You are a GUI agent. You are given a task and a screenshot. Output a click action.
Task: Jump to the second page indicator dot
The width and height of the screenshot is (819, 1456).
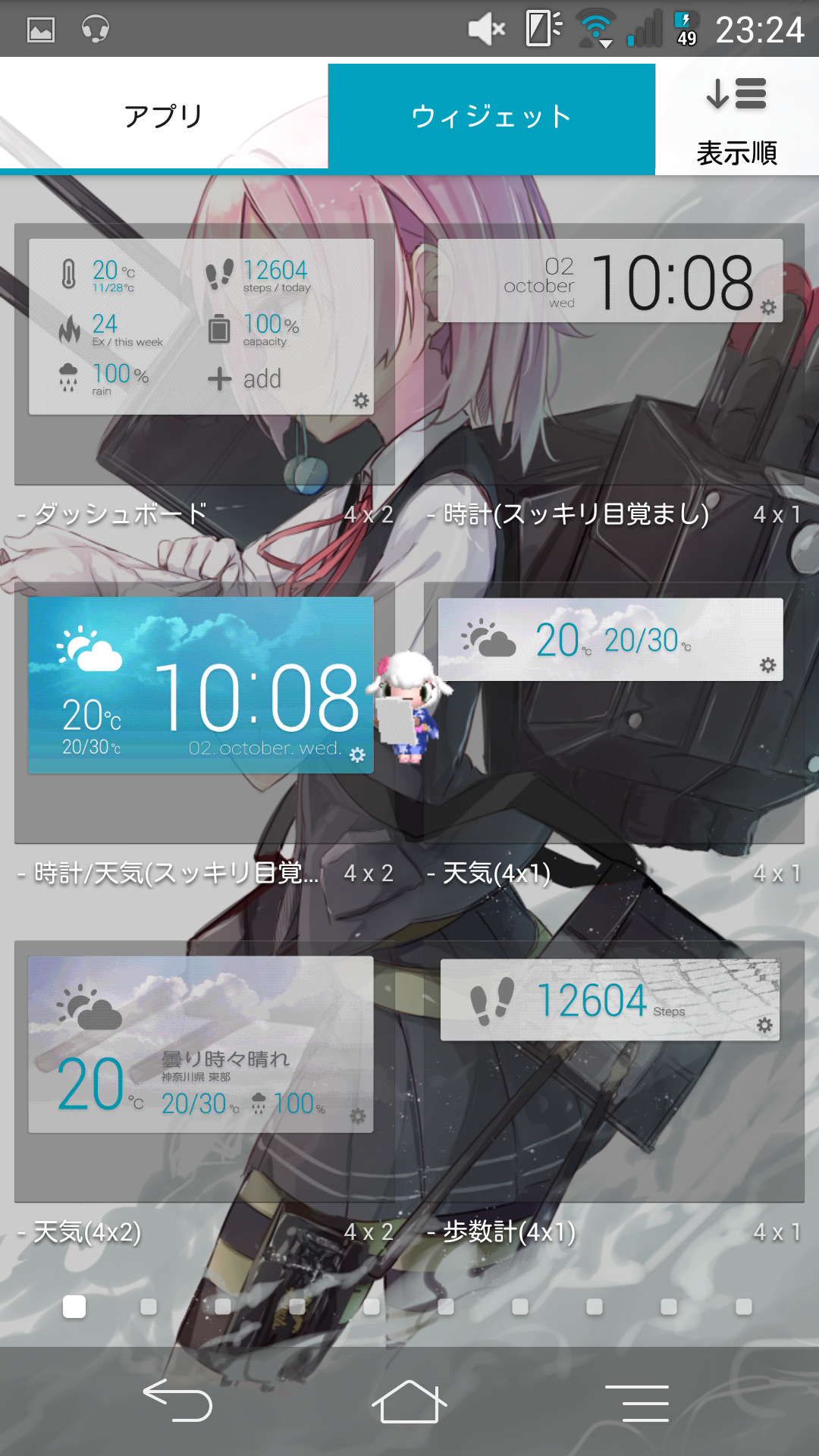coord(149,1307)
